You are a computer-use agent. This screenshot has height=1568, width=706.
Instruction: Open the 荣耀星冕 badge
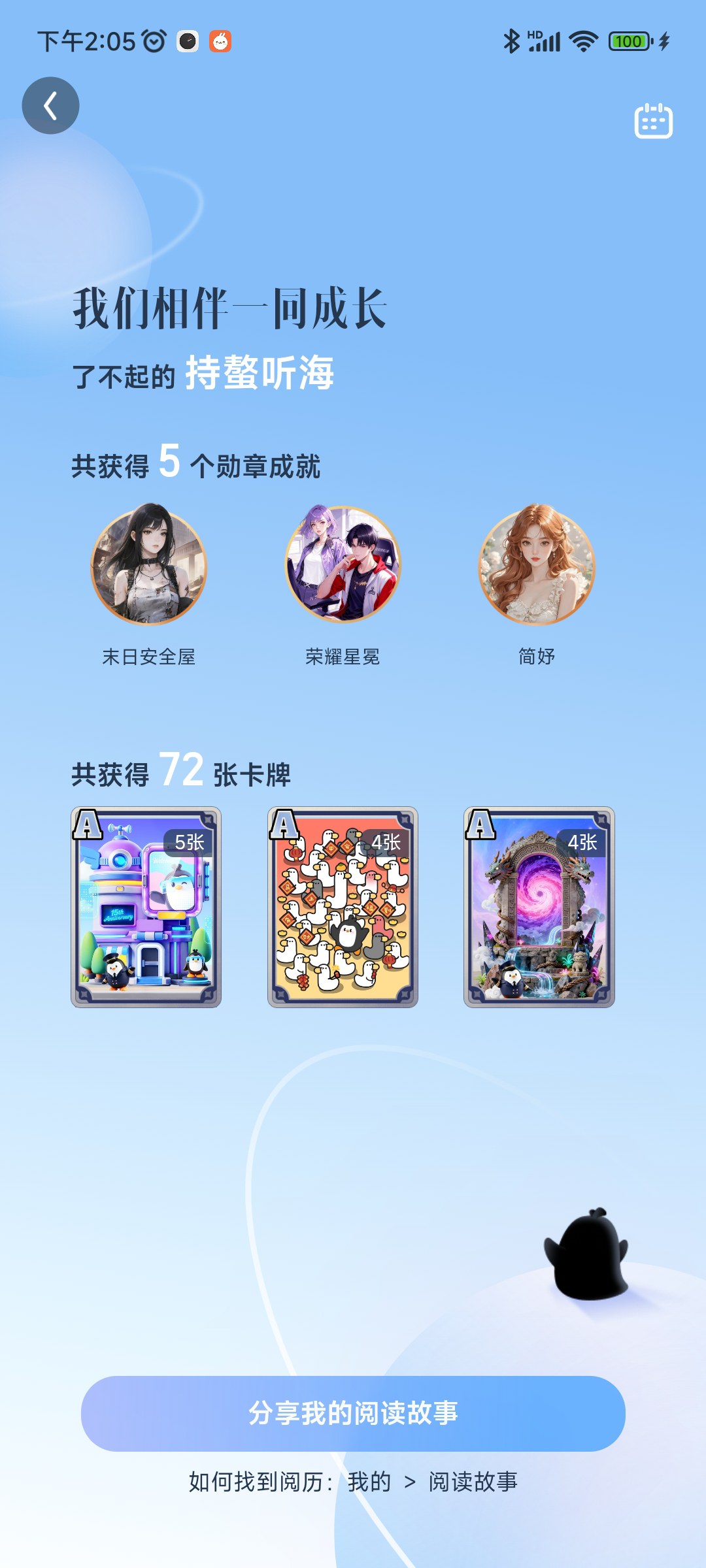tap(343, 566)
